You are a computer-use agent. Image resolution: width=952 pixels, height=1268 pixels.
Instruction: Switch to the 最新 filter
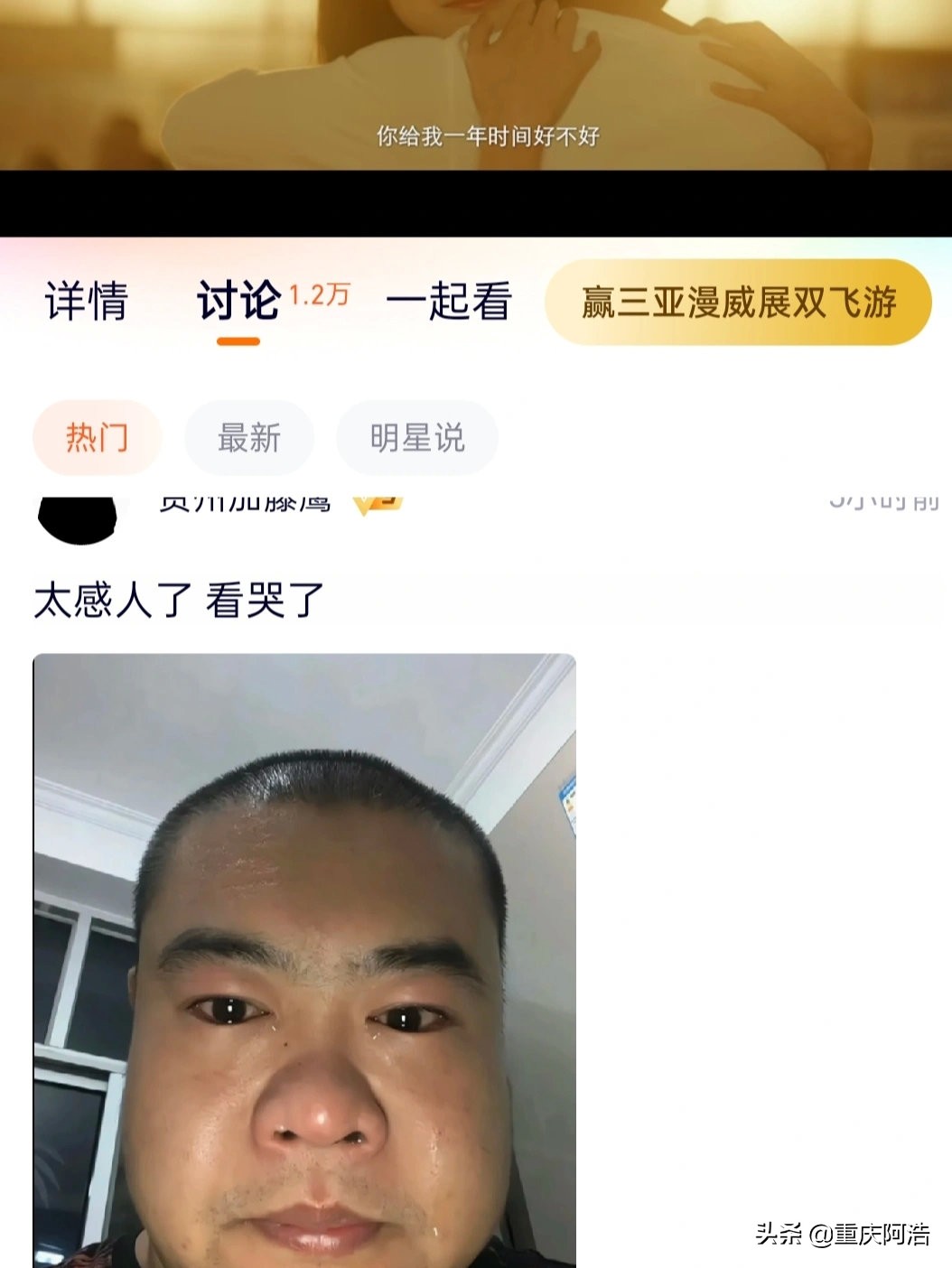tap(249, 436)
